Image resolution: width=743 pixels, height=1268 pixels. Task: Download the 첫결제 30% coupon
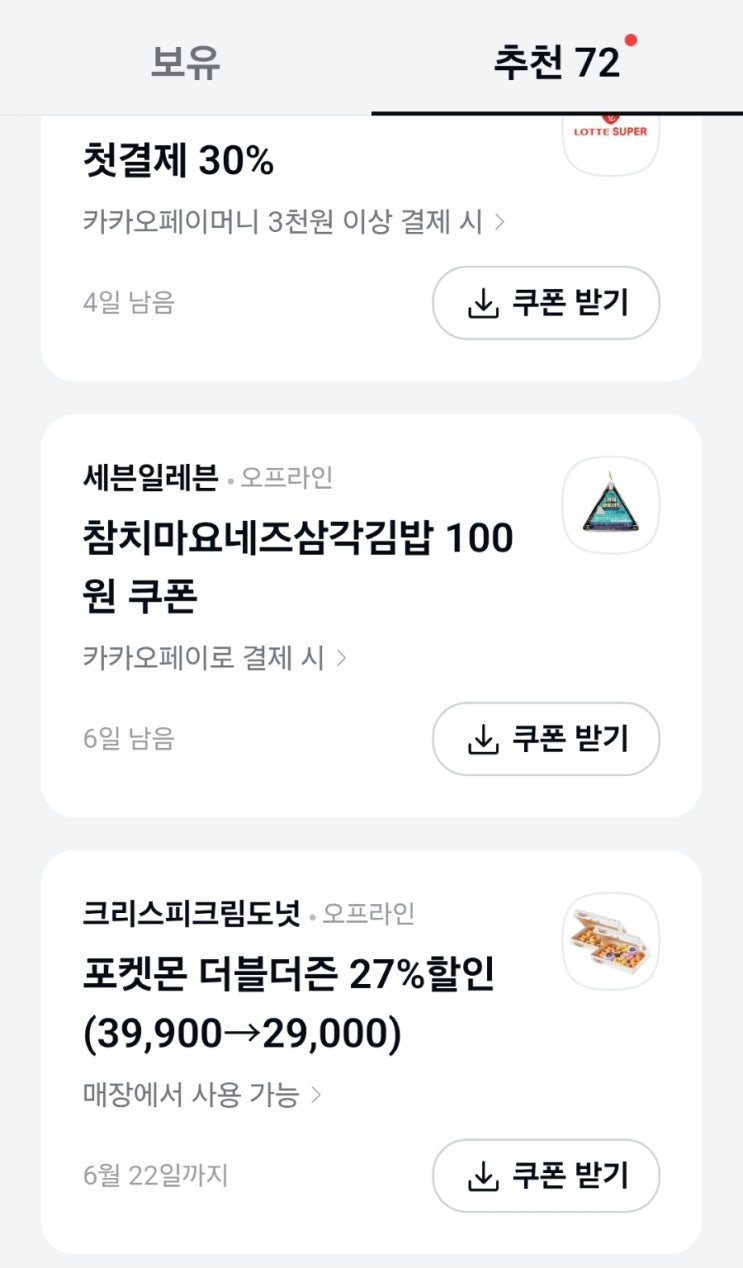[x=546, y=303]
